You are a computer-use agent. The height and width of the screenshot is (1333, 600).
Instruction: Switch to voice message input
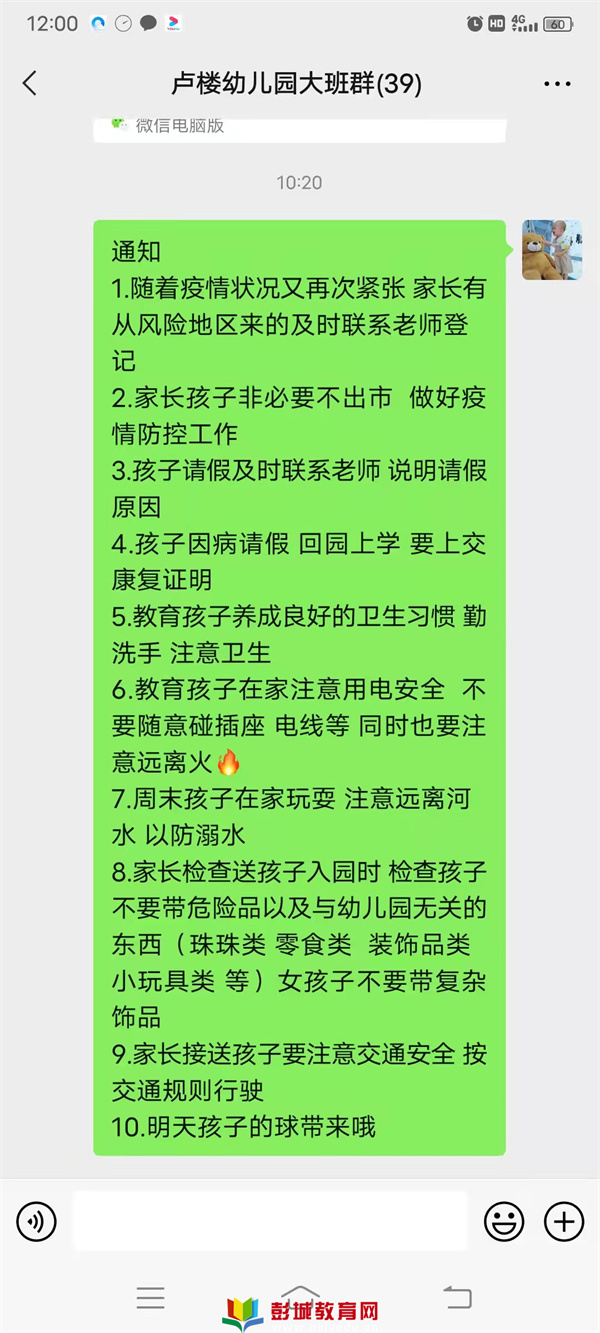coord(37,1221)
